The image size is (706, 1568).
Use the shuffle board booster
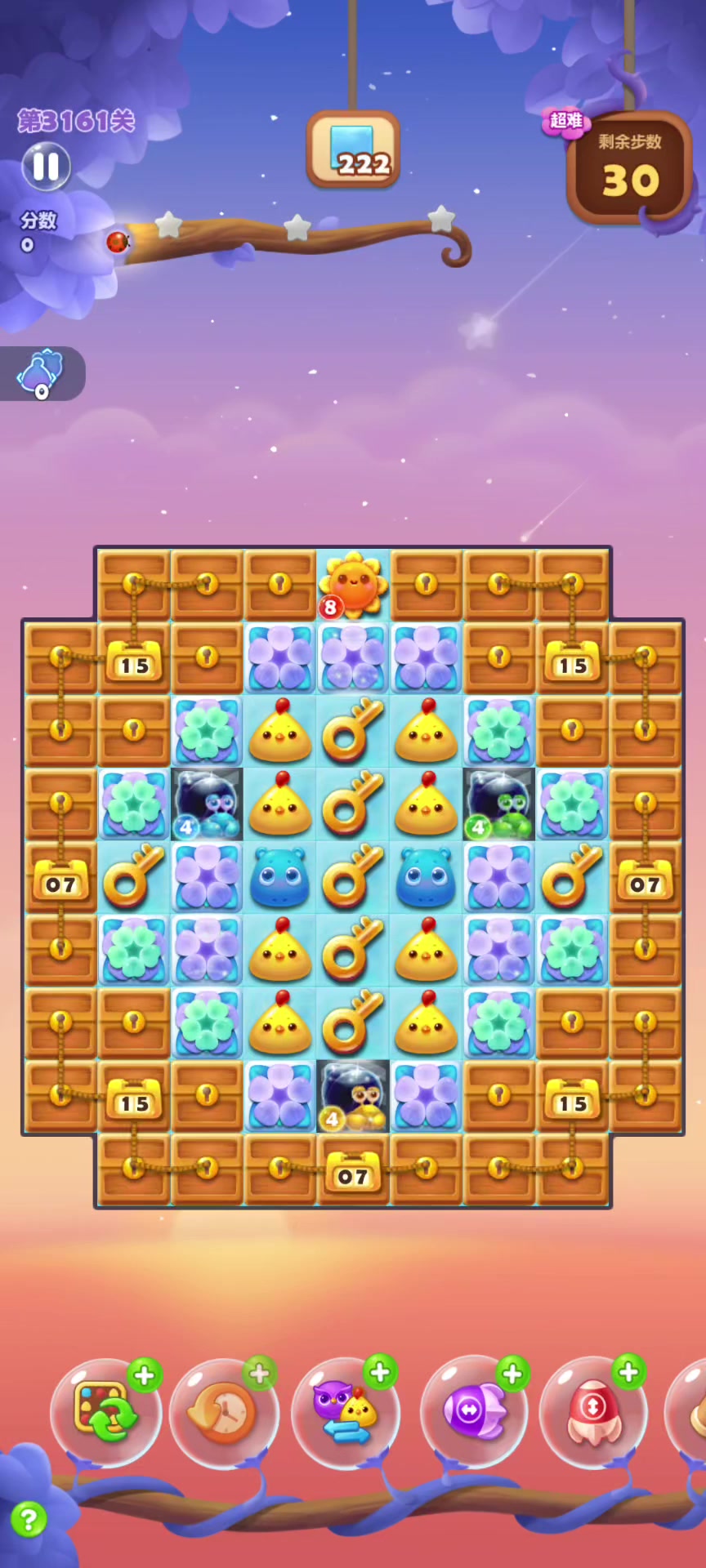(x=105, y=1413)
